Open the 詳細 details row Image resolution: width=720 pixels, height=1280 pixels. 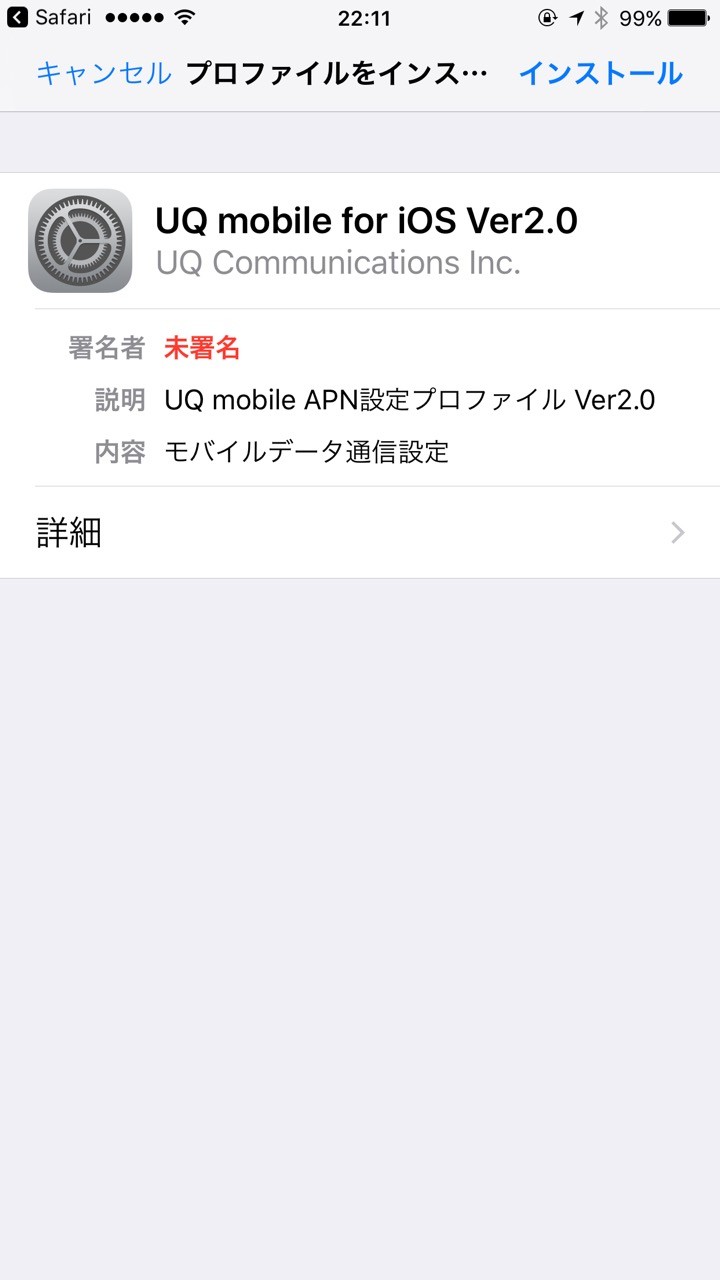pyautogui.click(x=360, y=533)
